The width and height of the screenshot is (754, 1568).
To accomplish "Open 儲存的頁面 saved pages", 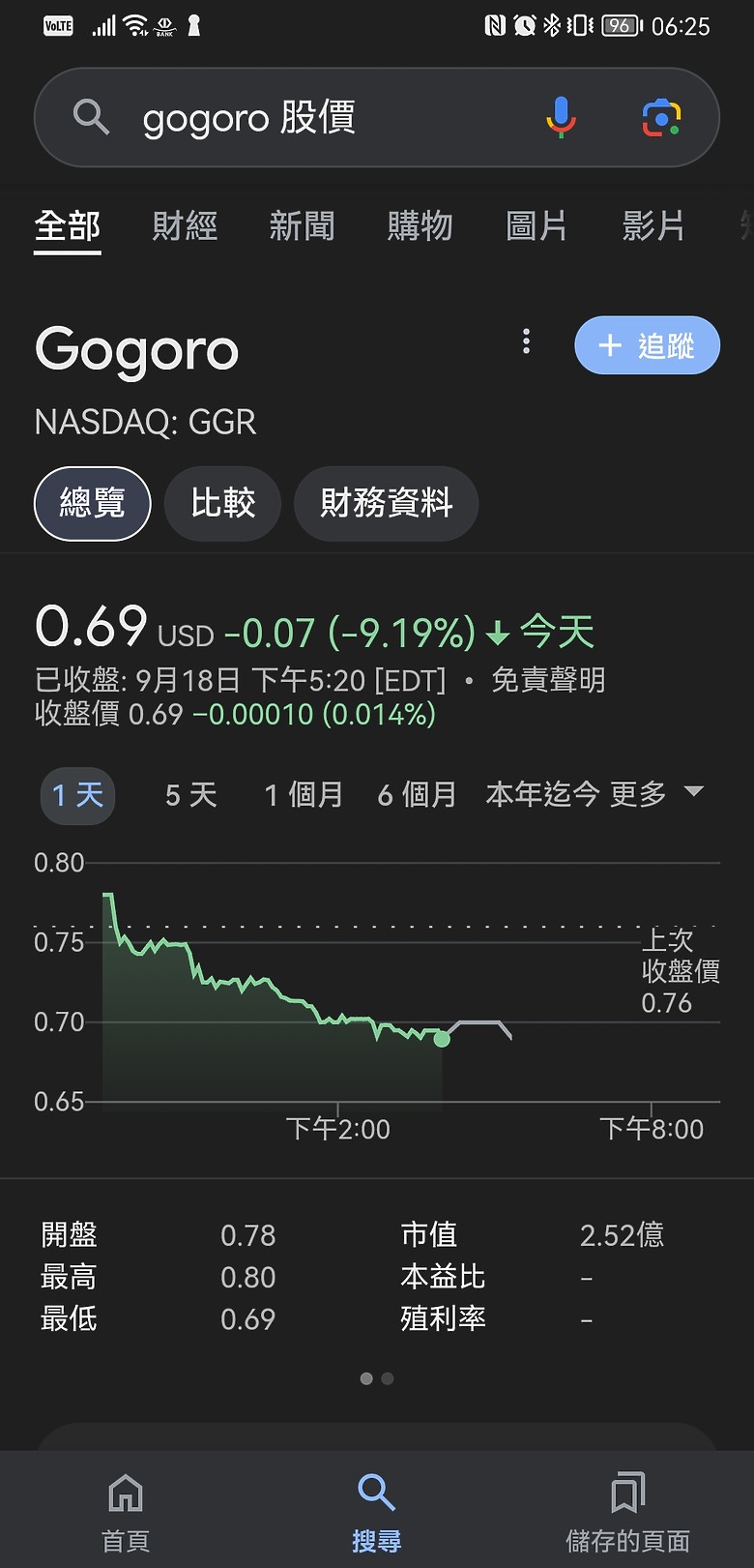I will click(627, 1512).
